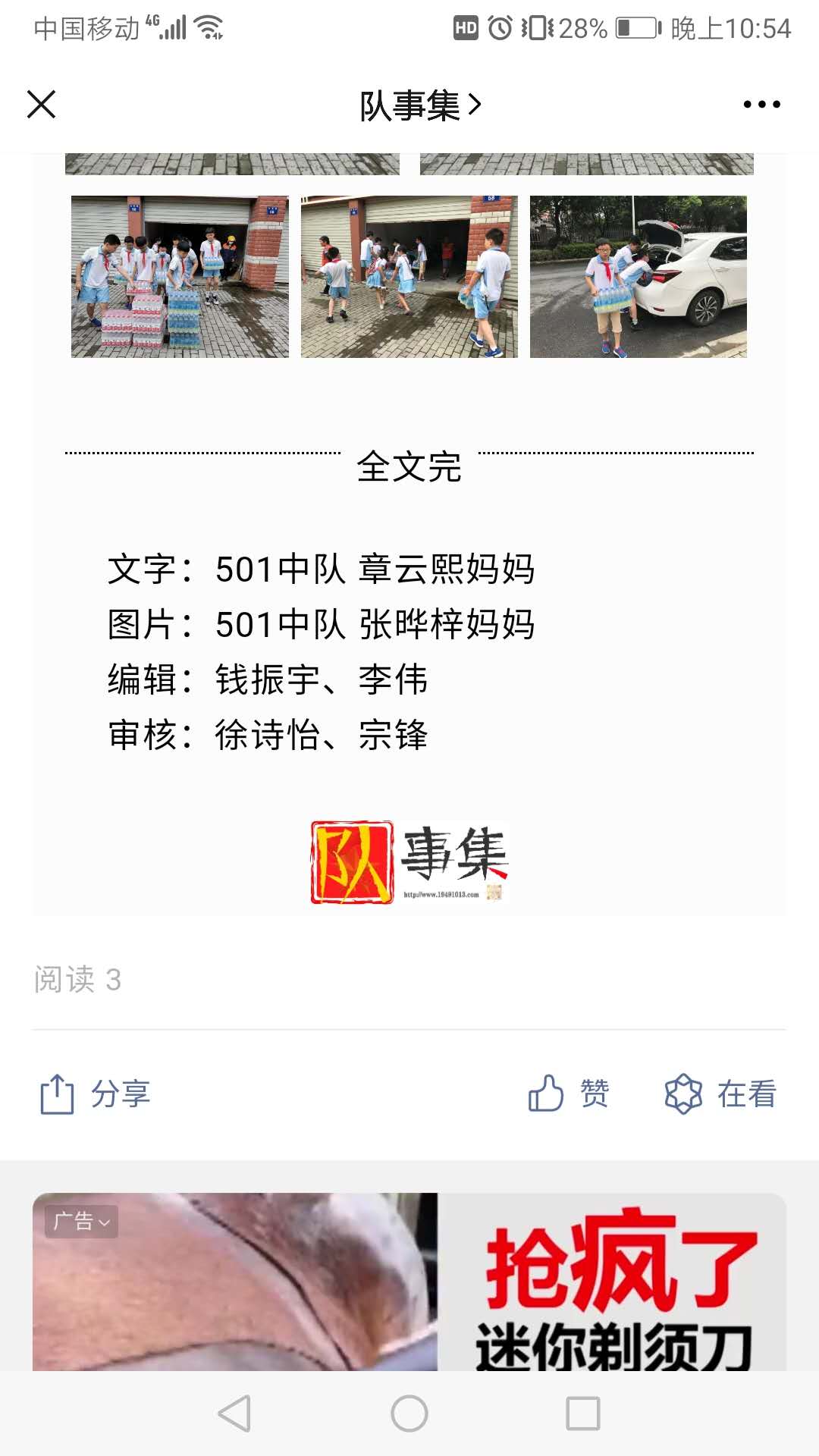Open the photo of the boy by the white car

pyautogui.click(x=638, y=277)
